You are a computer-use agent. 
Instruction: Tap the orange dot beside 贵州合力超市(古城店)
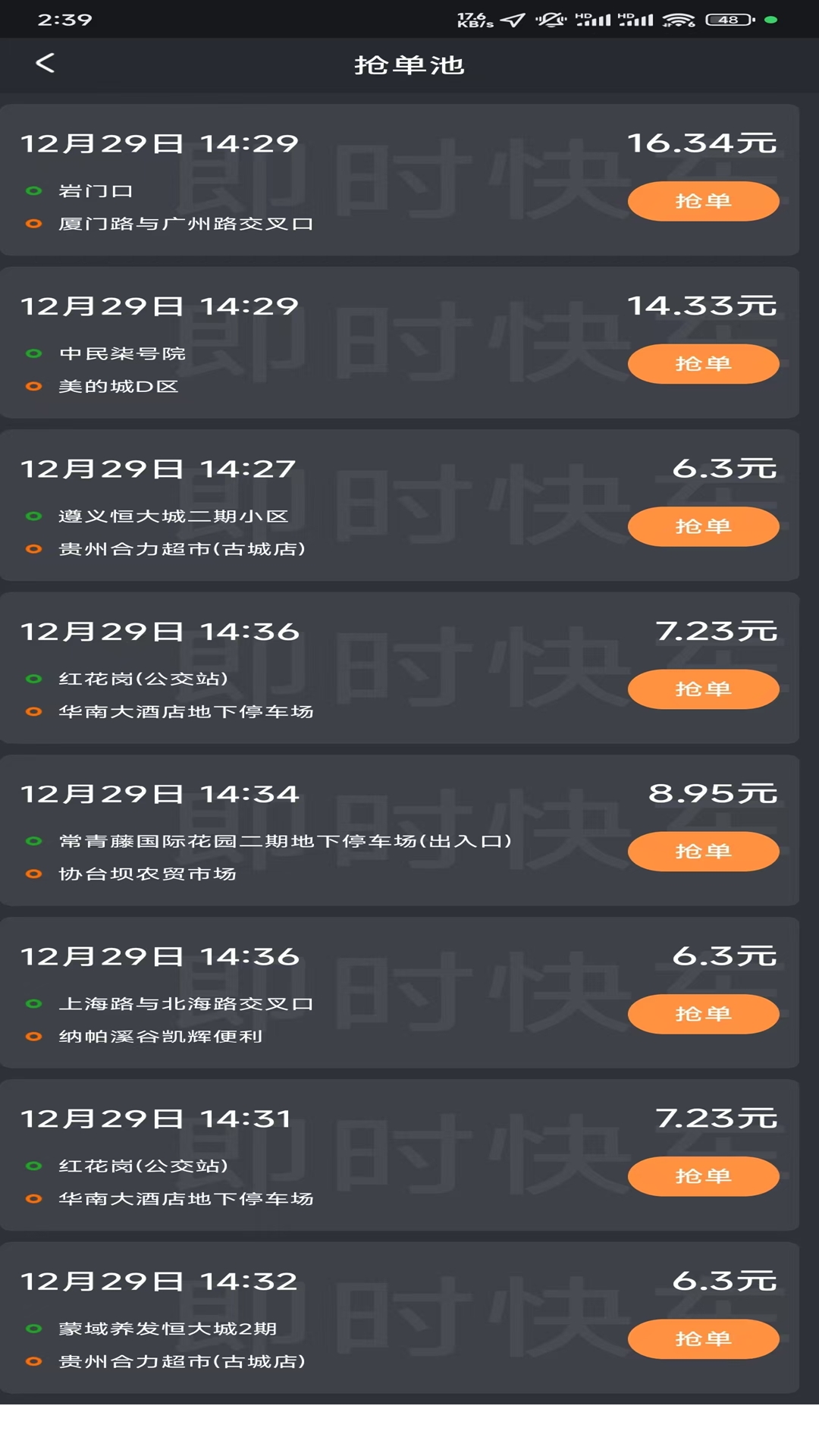34,548
